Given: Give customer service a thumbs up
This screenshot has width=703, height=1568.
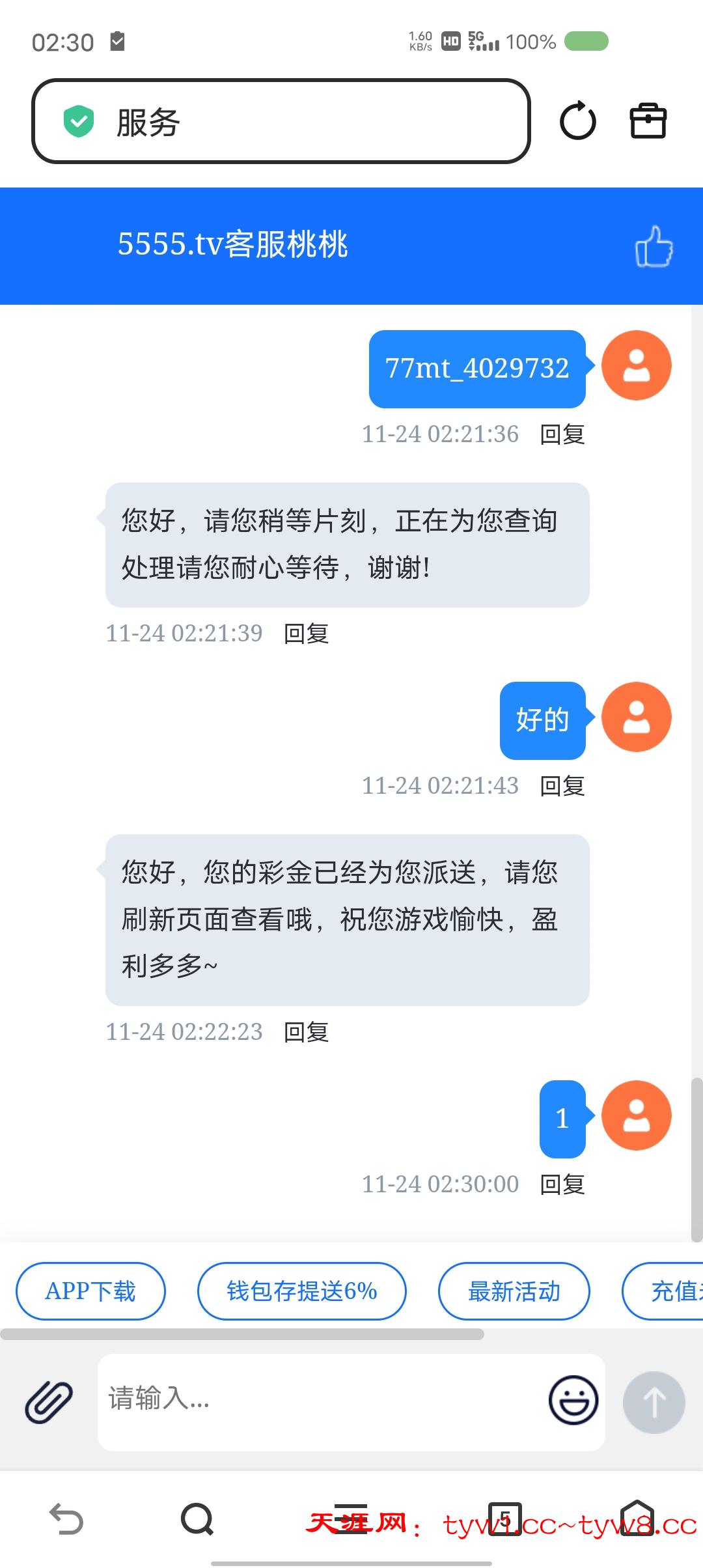Looking at the screenshot, I should 654,247.
